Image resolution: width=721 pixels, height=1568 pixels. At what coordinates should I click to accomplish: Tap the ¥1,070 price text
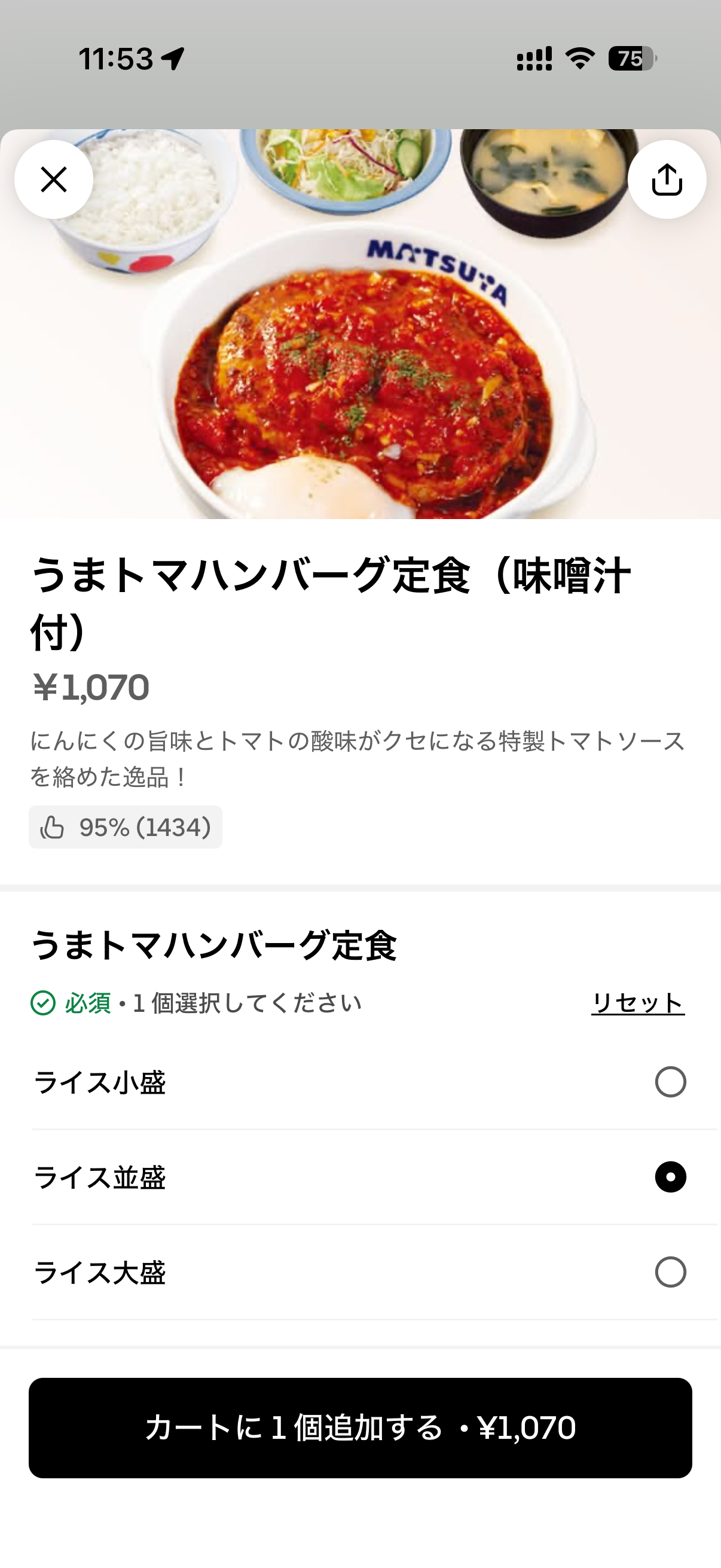coord(90,687)
